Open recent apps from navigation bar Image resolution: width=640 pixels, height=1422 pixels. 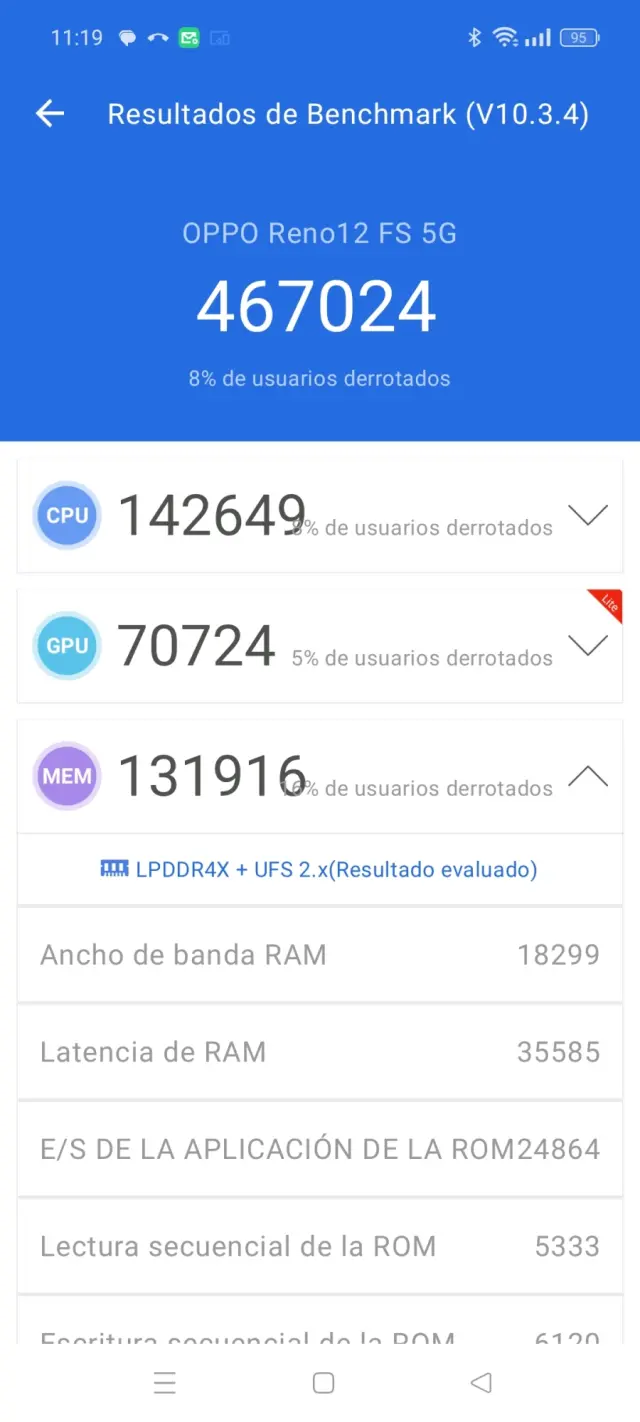click(165, 1383)
